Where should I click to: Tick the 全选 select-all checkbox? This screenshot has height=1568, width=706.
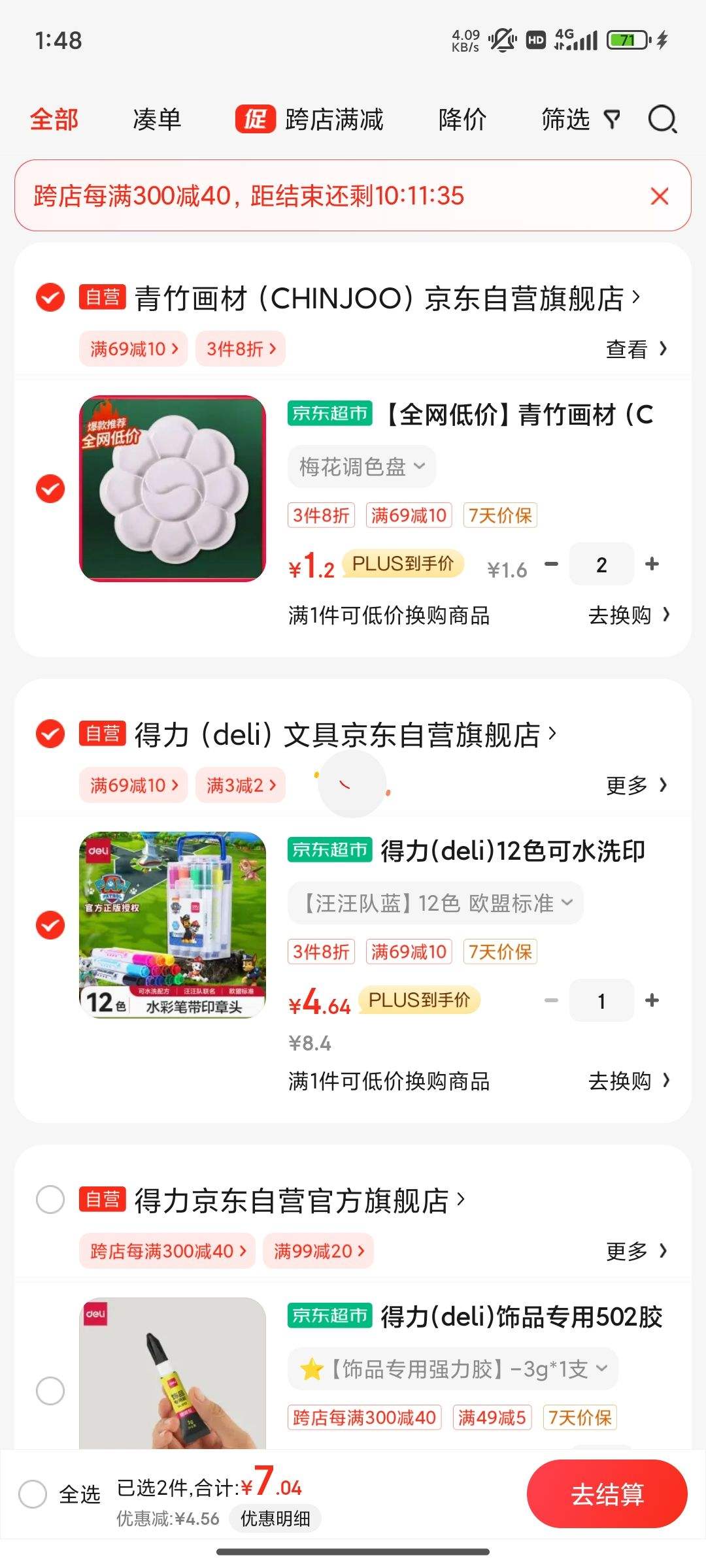(33, 1494)
